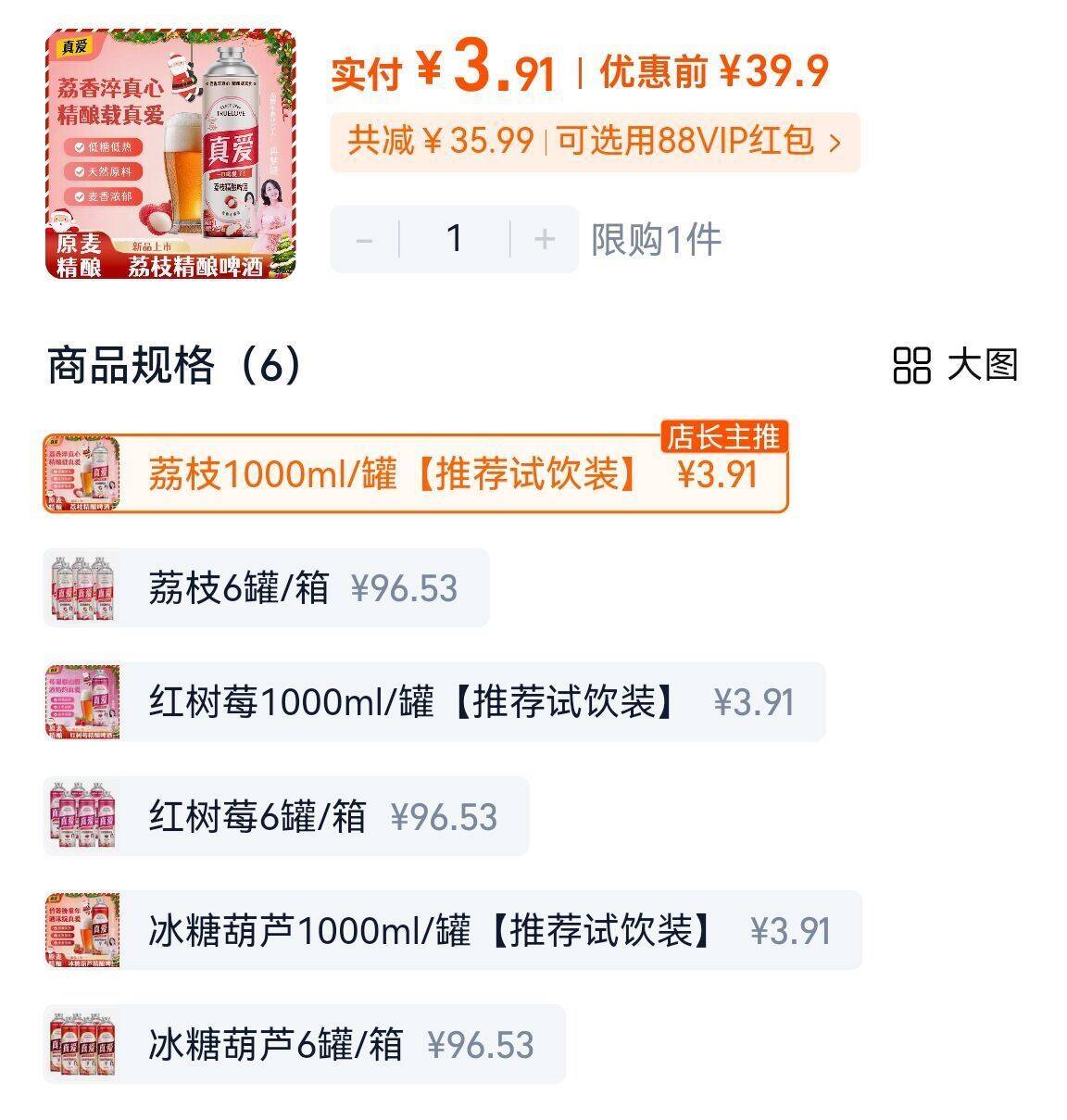This screenshot has height=1120, width=1067.
Task: Increase quantity with the plus button
Action: coord(545,240)
